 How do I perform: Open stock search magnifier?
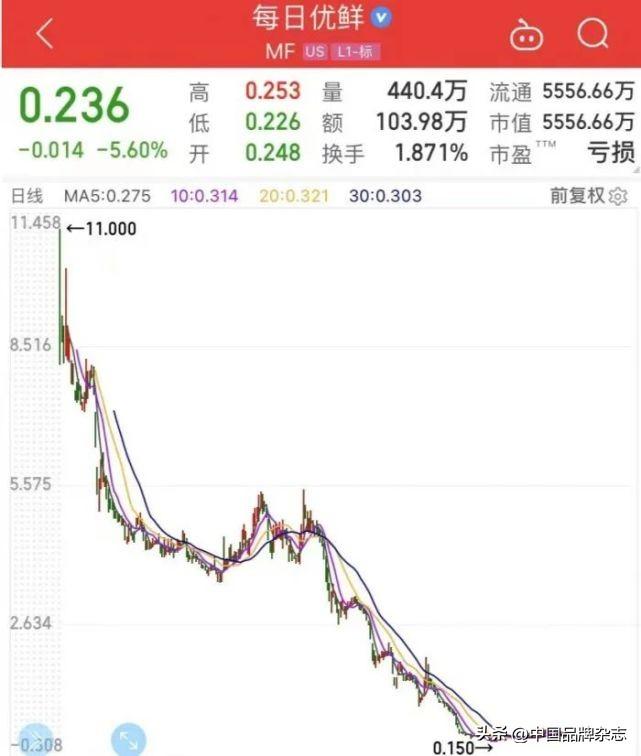pyautogui.click(x=593, y=34)
